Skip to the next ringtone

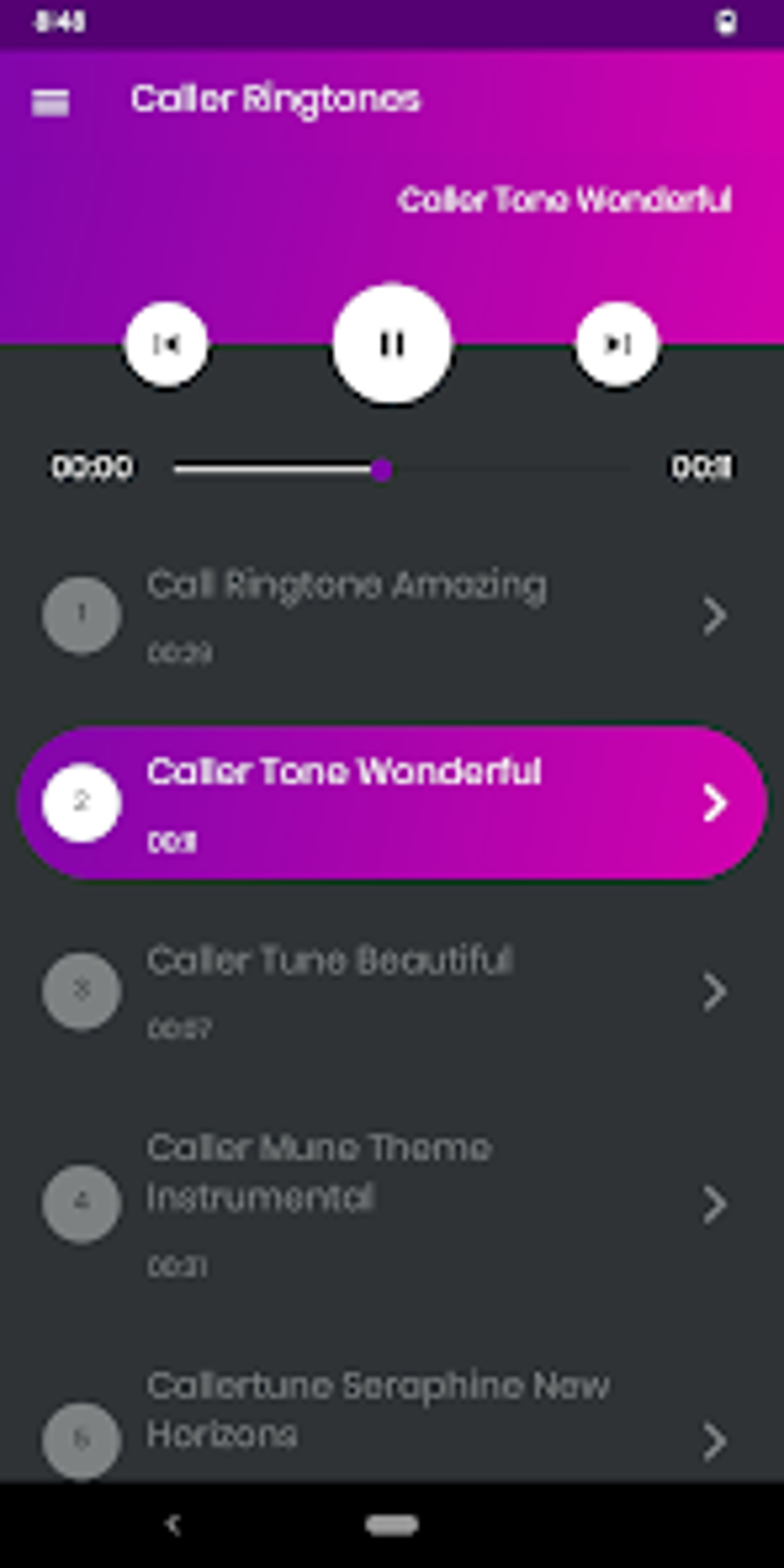(617, 344)
